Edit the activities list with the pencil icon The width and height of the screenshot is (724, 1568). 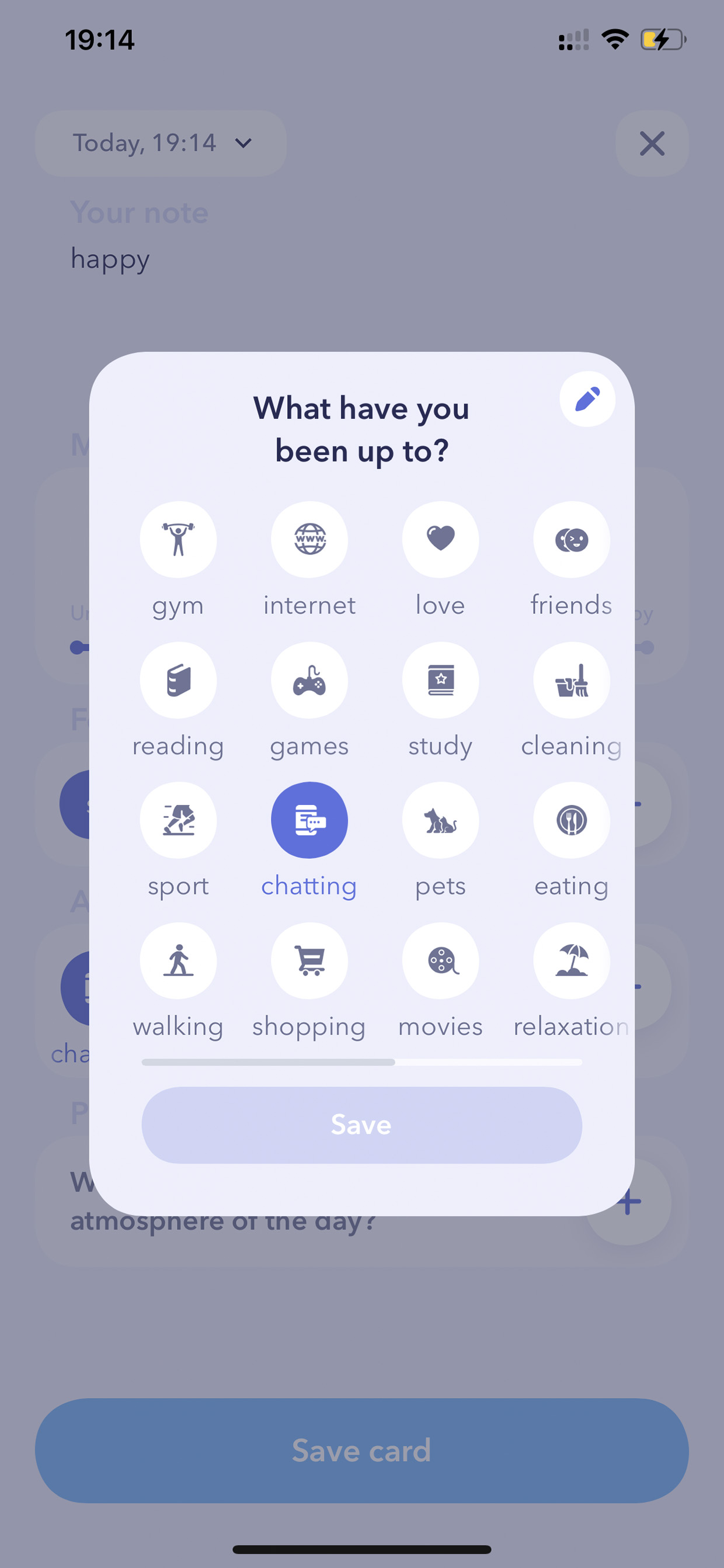point(587,400)
